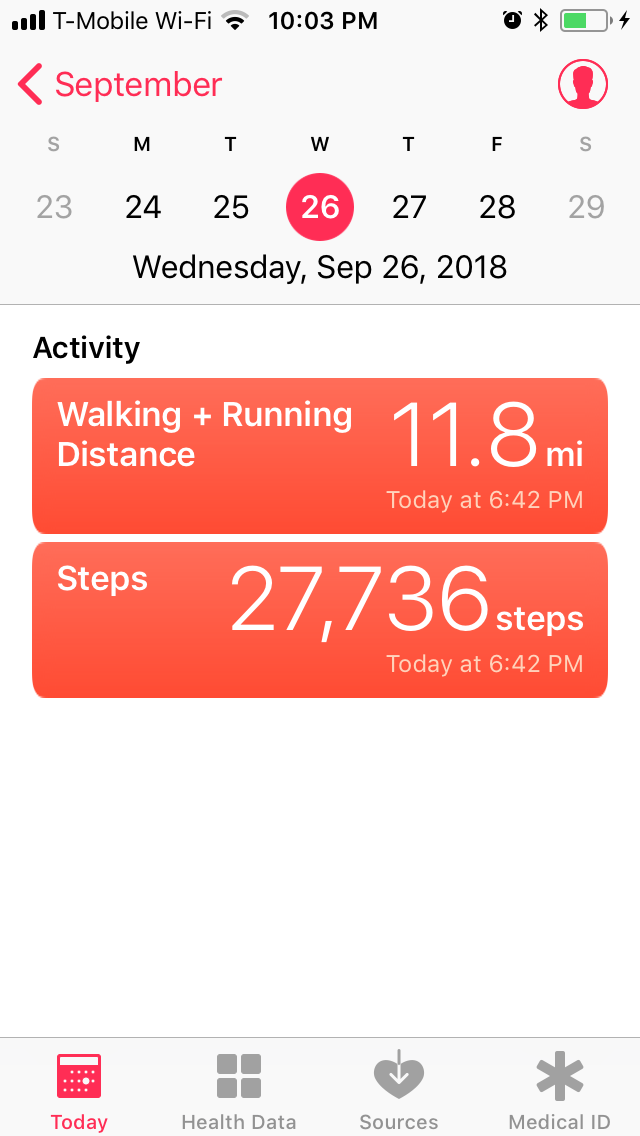Select Tuesday the 25th

pos(231,207)
